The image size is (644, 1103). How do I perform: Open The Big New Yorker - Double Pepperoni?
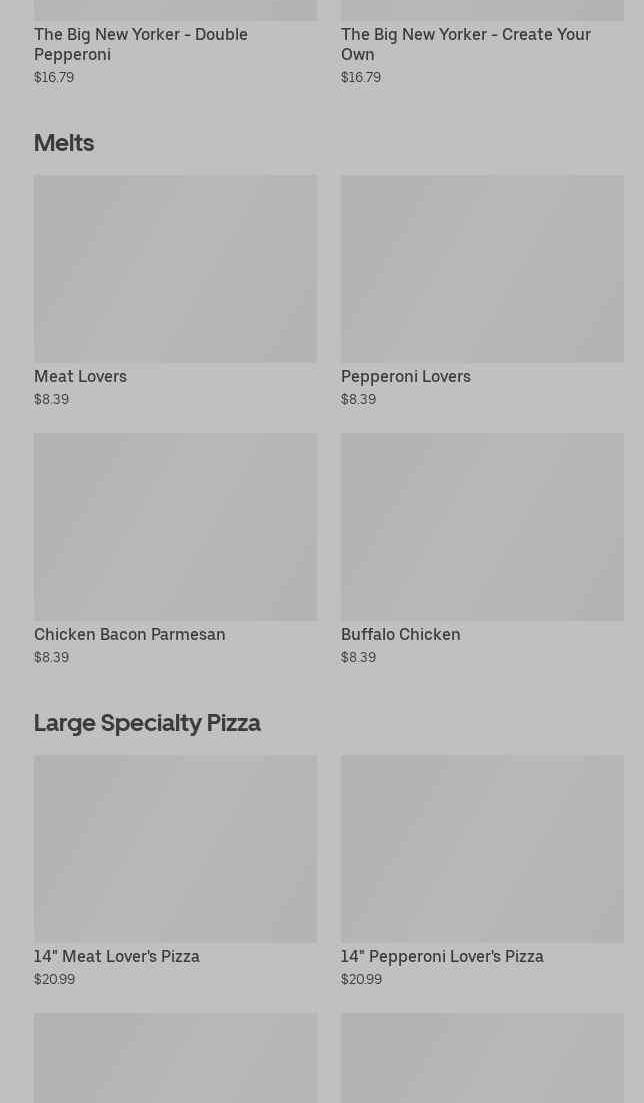point(141,44)
